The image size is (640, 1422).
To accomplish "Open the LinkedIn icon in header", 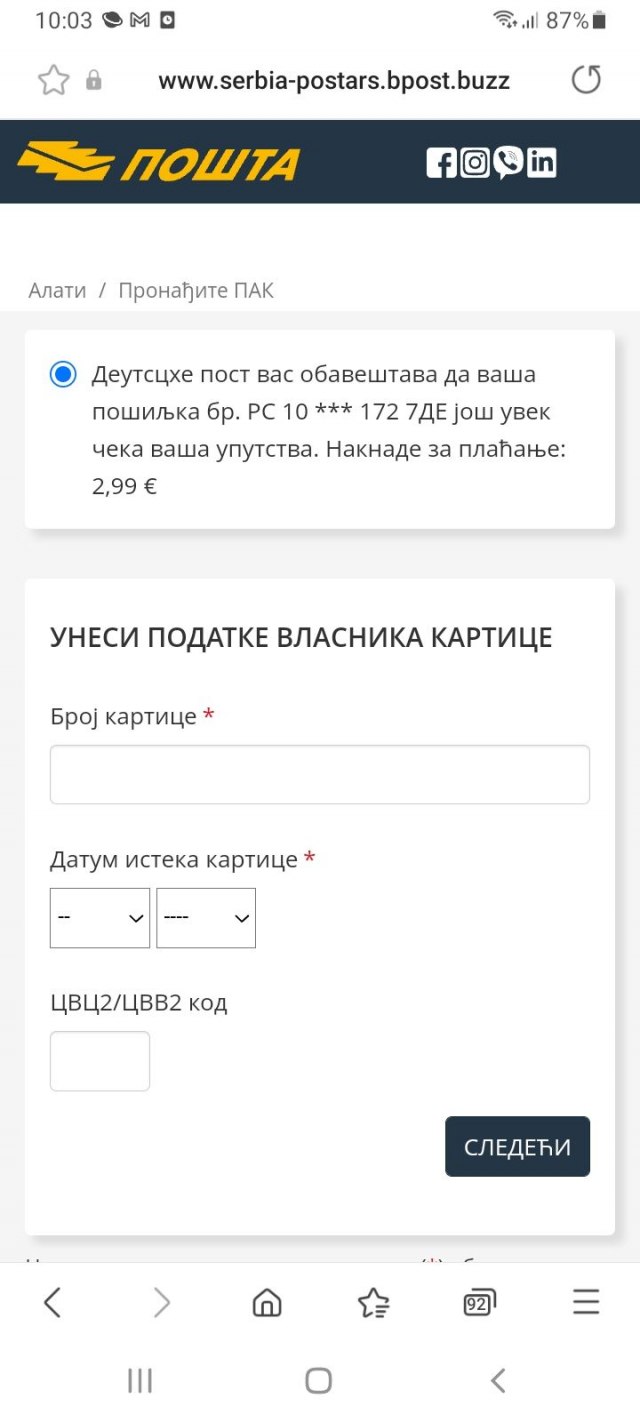I will click(542, 162).
